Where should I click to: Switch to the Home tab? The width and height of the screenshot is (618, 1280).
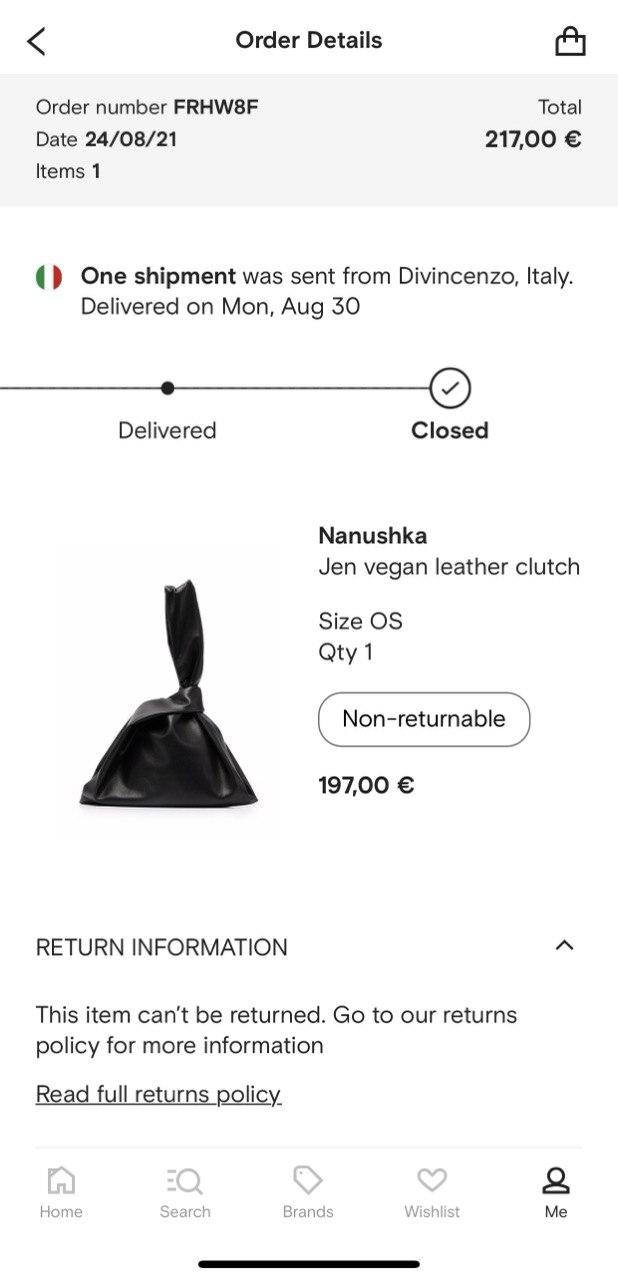[x=61, y=1192]
